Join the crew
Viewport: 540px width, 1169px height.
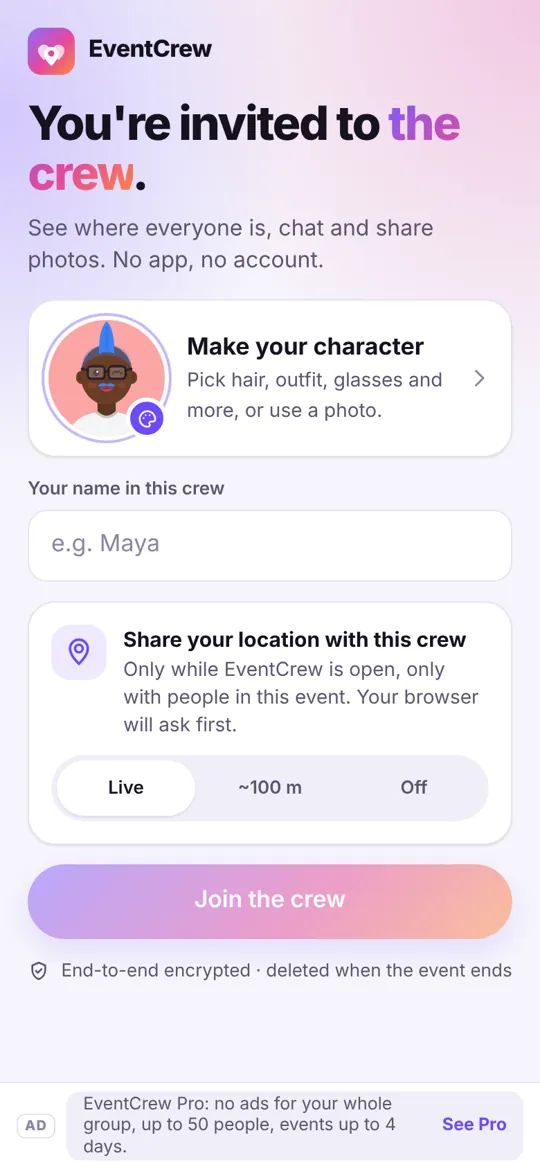(270, 900)
